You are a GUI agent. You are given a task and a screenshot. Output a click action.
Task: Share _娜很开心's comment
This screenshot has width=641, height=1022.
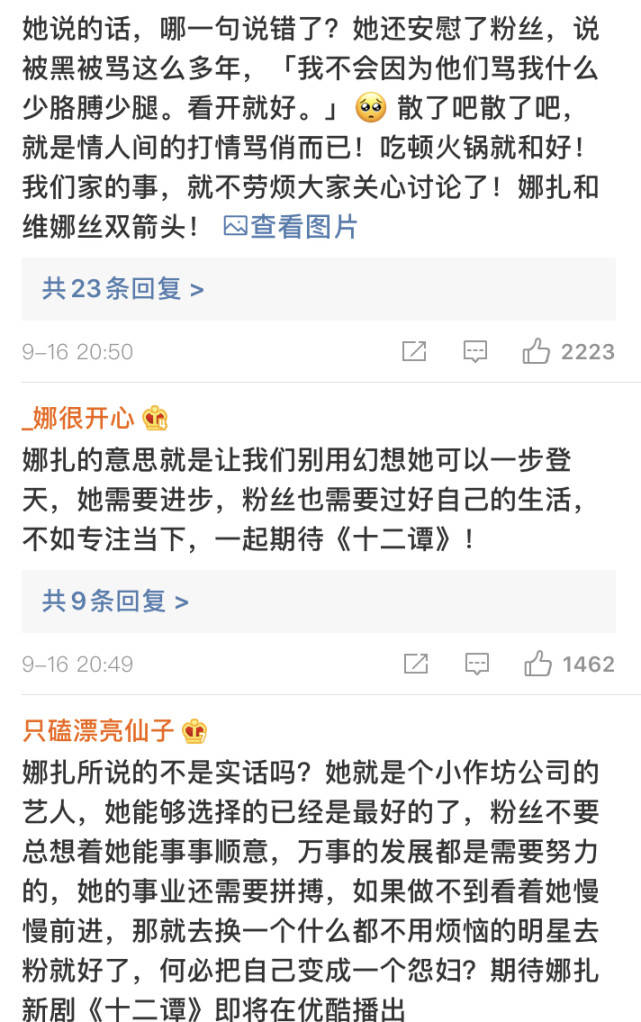click(415, 663)
